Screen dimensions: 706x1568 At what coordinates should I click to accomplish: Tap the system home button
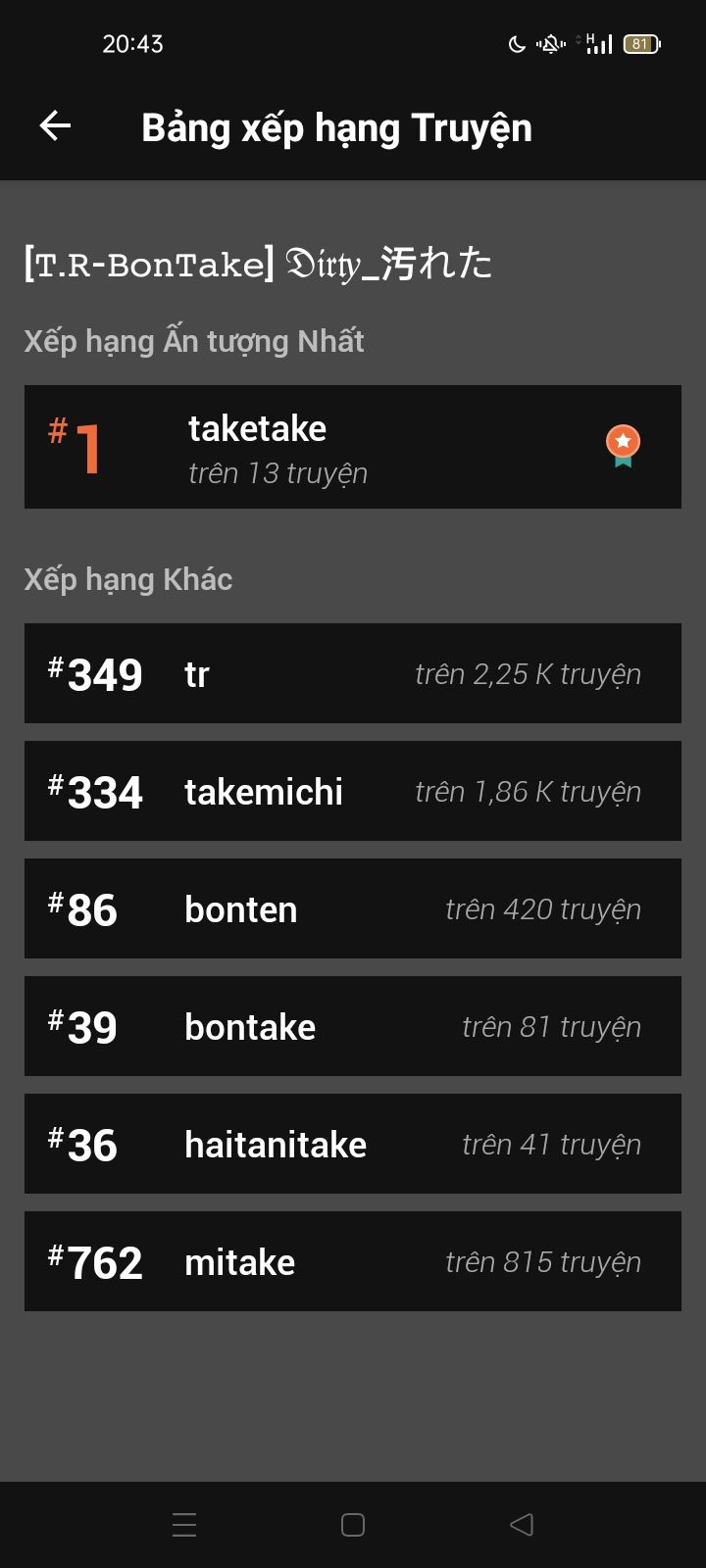click(353, 1525)
